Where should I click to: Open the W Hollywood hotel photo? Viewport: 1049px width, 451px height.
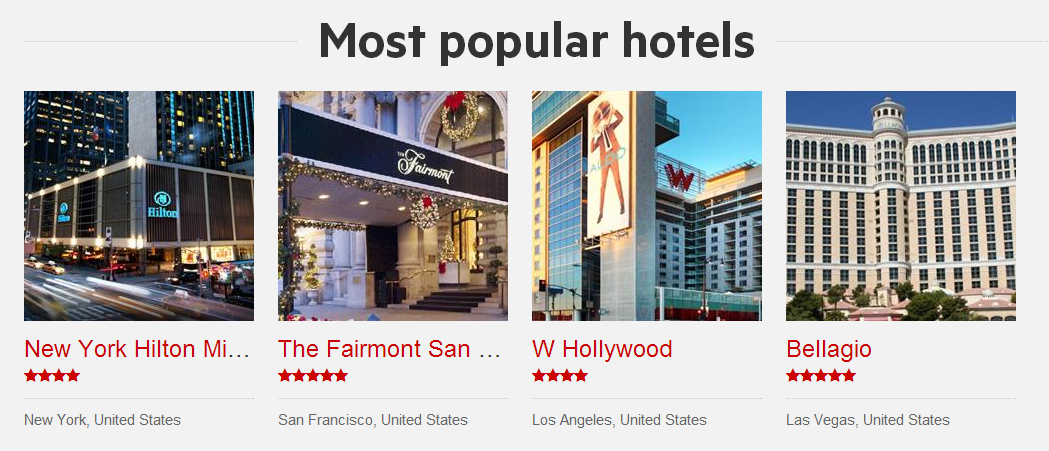click(x=647, y=206)
